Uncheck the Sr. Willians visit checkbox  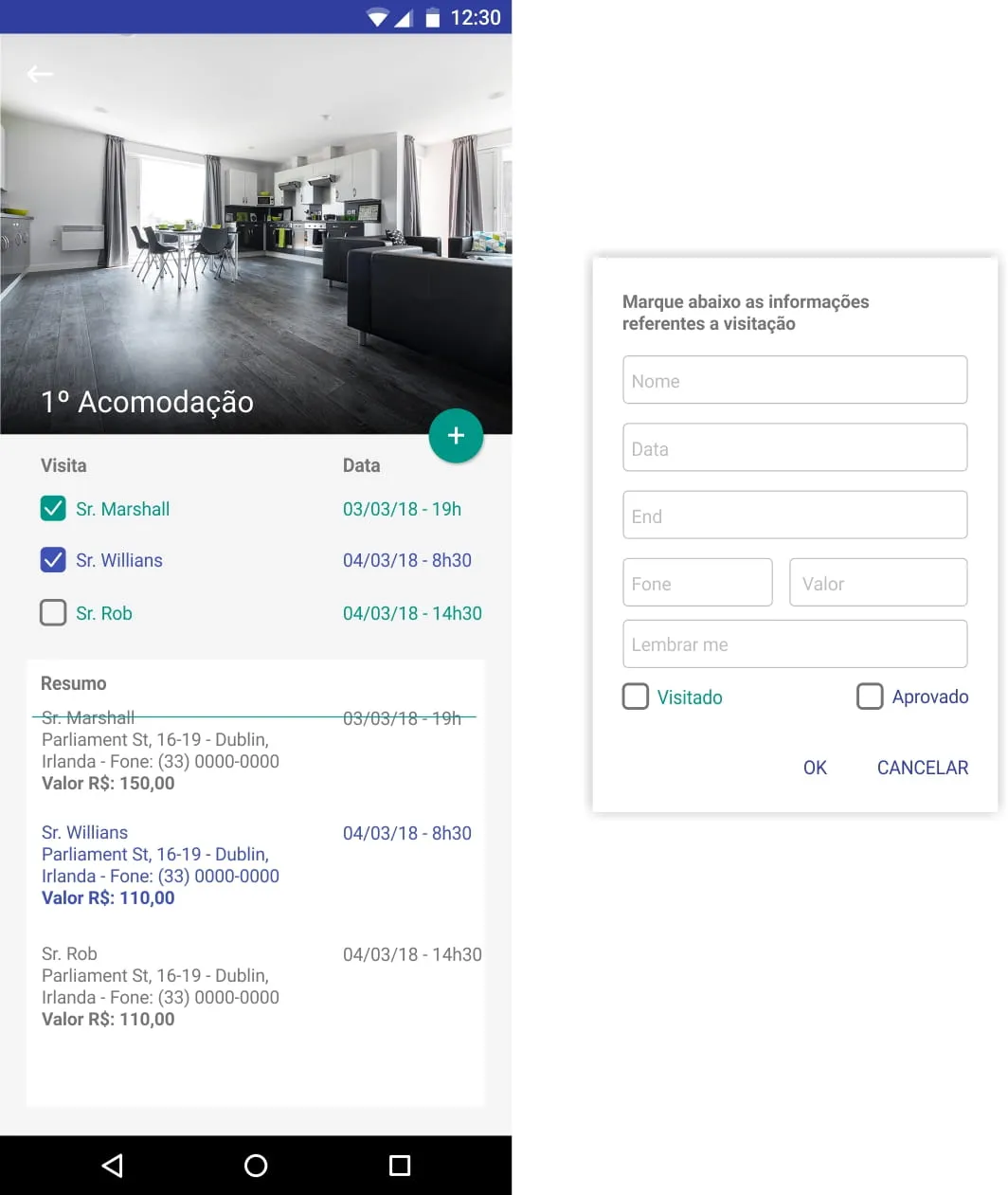pos(53,560)
